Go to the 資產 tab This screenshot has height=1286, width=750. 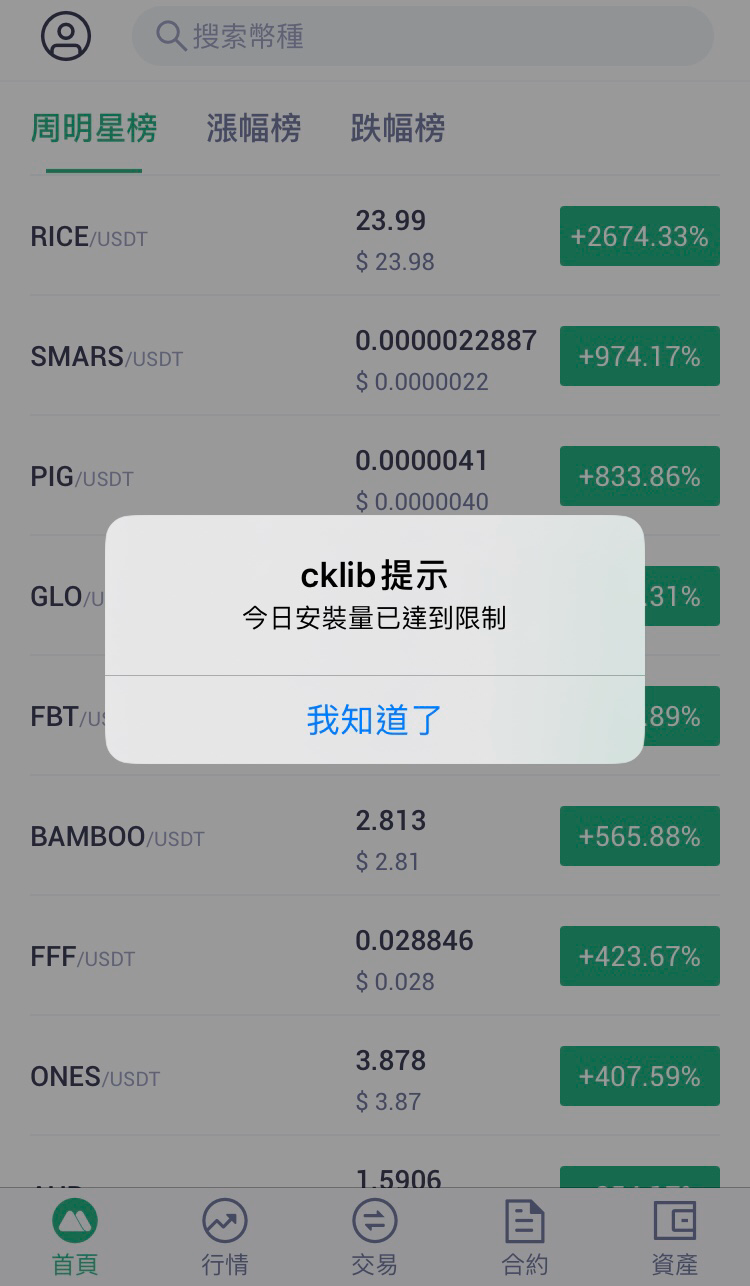[x=675, y=1238]
